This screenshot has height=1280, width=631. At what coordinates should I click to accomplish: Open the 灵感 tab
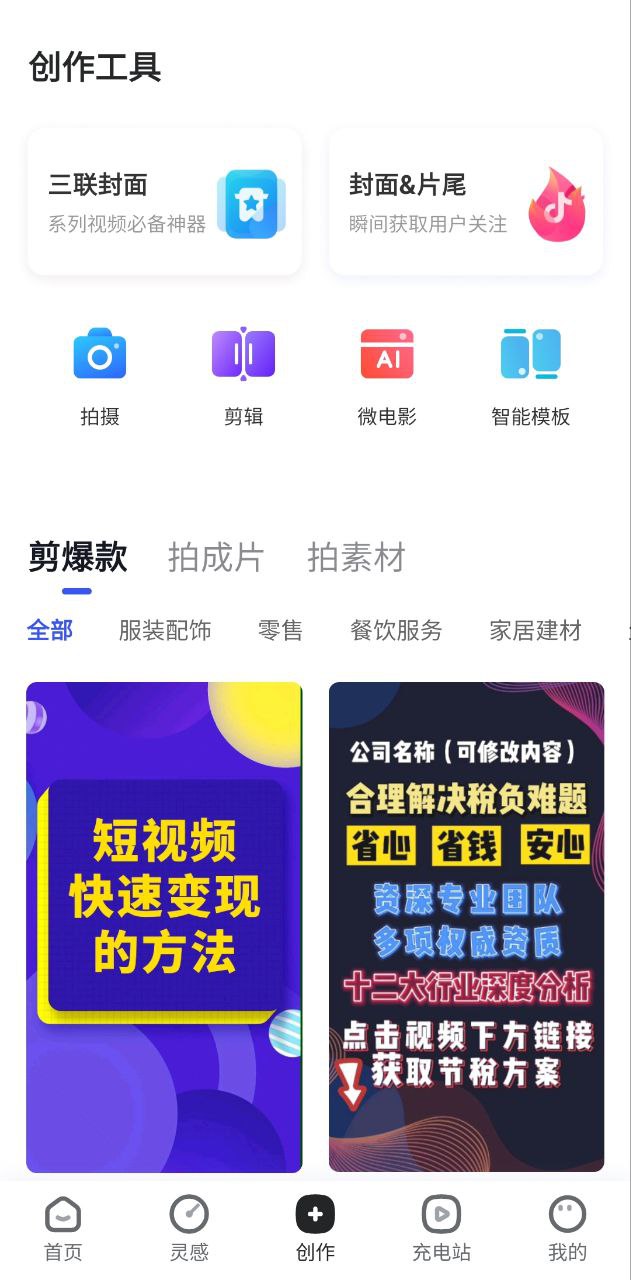[x=189, y=1229]
